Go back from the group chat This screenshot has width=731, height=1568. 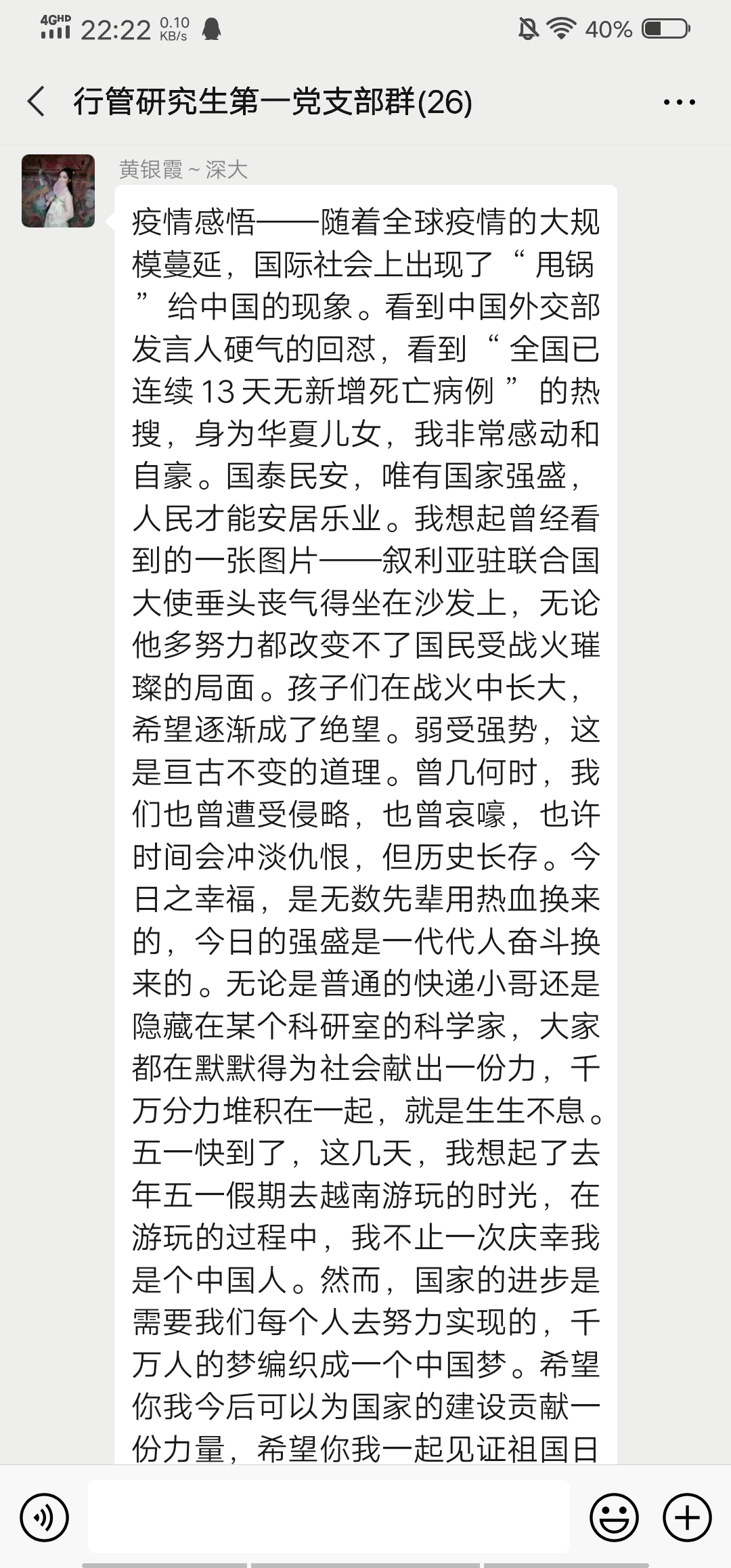pos(37,102)
